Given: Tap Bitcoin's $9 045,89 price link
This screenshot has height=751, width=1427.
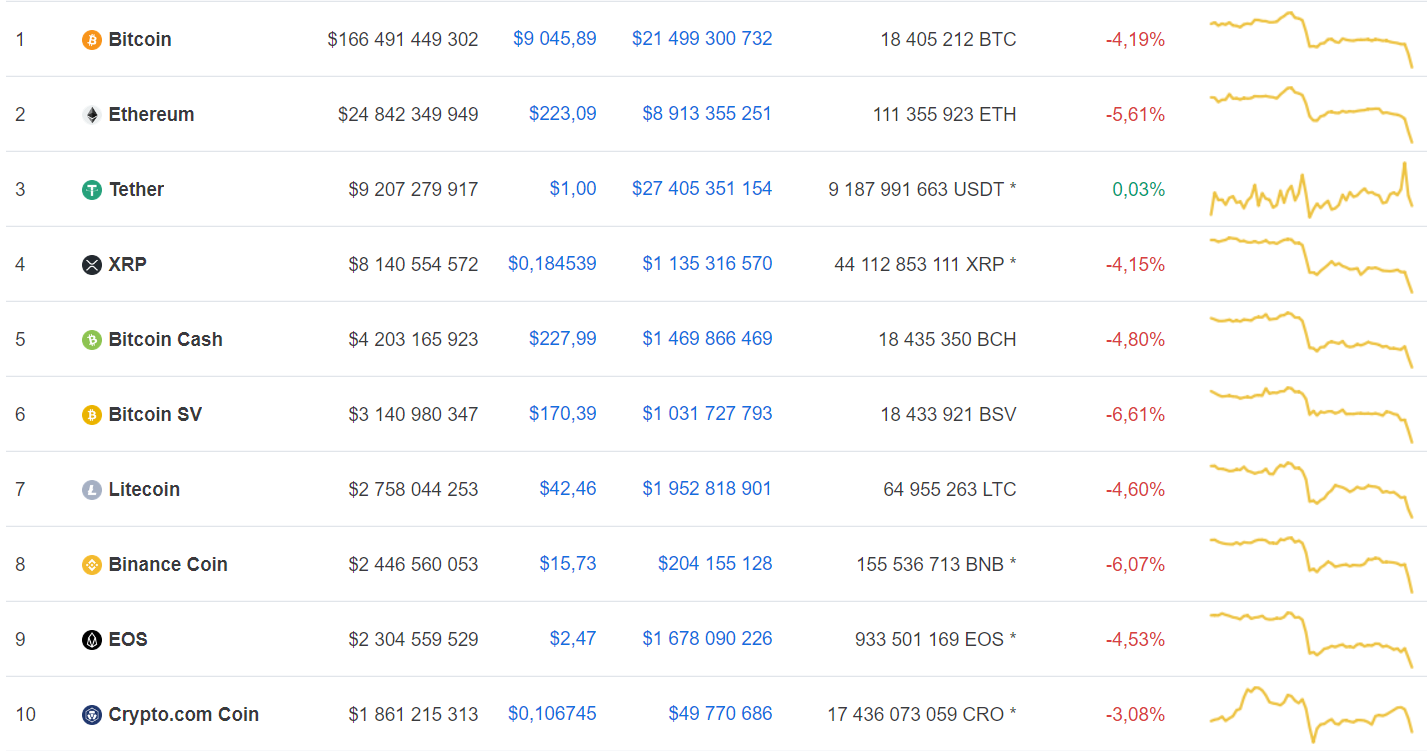Looking at the screenshot, I should coord(554,39).
